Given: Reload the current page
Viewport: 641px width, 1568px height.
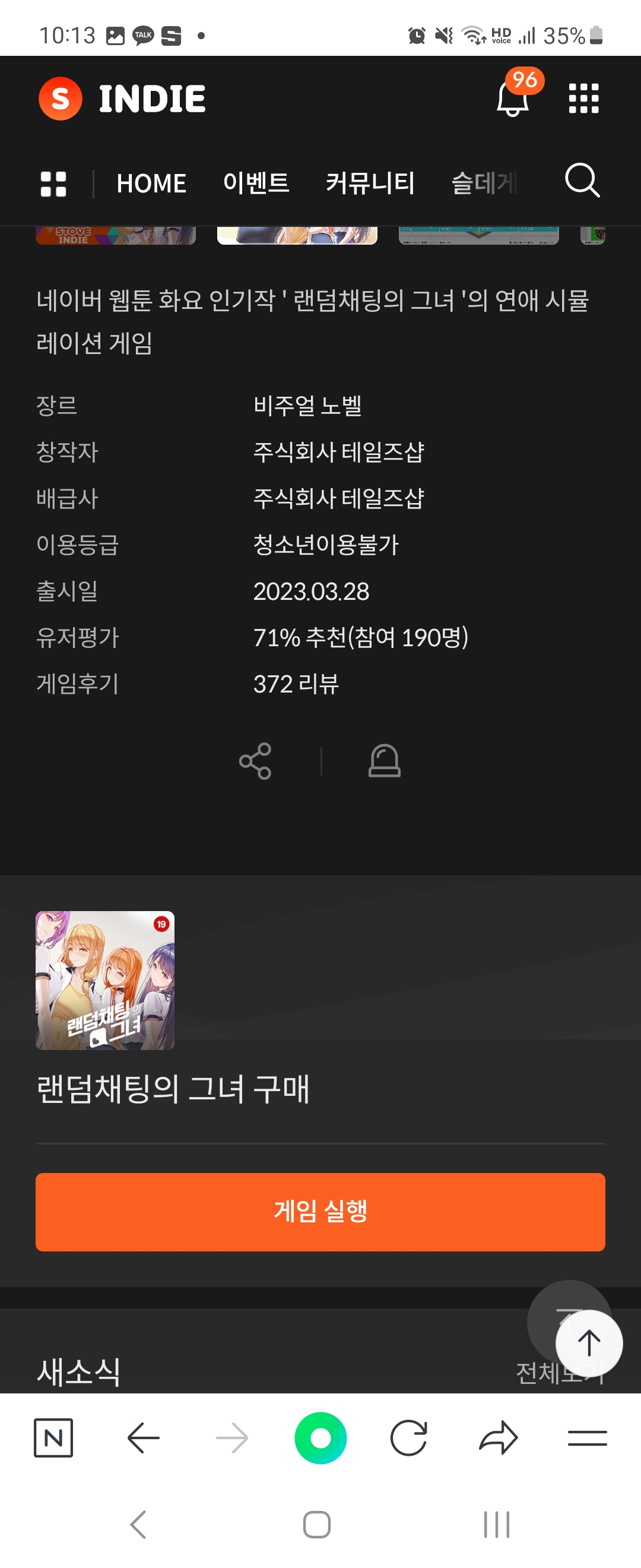Looking at the screenshot, I should coord(409,1438).
